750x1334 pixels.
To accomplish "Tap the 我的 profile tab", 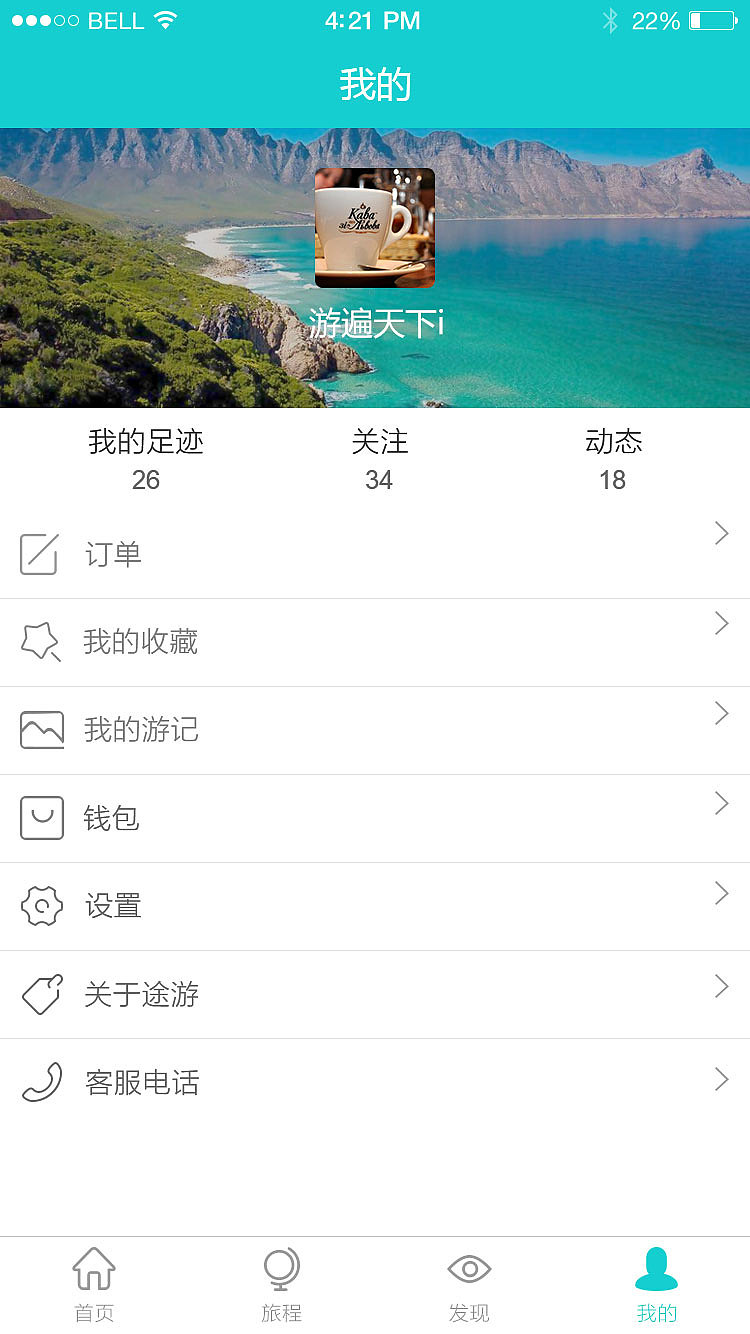I will pyautogui.click(x=656, y=1286).
